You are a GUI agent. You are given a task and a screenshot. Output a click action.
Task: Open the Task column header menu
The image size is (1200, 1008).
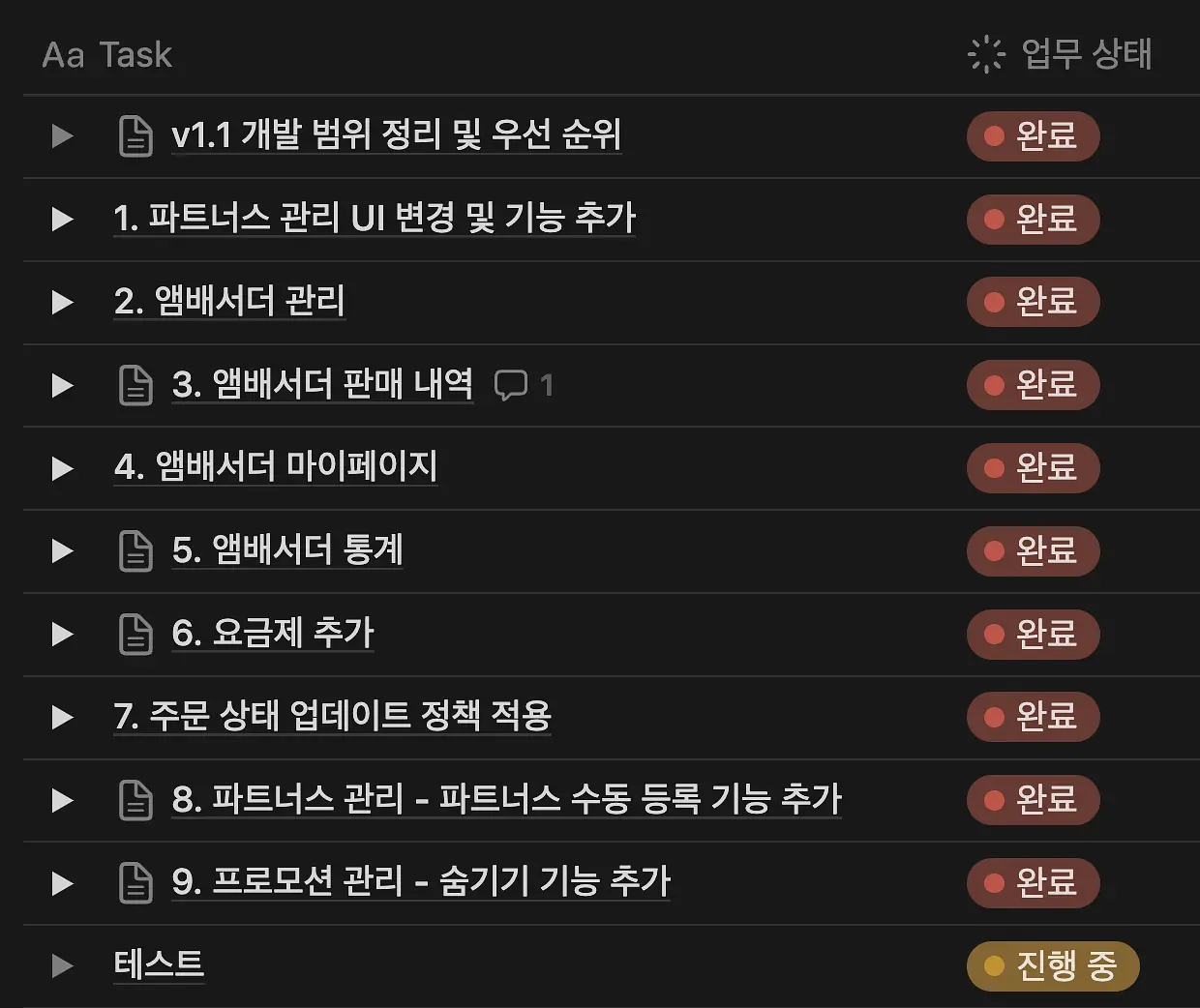pyautogui.click(x=107, y=55)
